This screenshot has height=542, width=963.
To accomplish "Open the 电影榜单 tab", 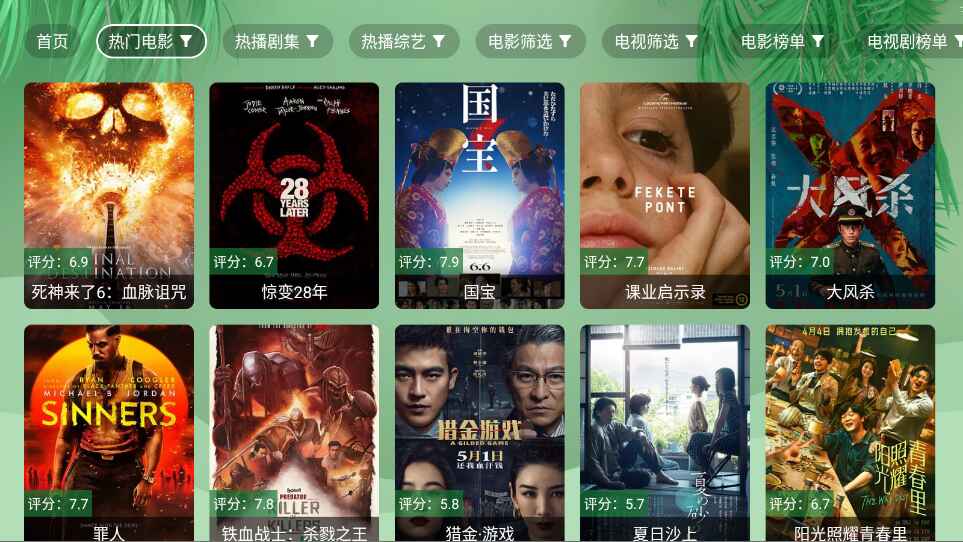I will pos(782,41).
